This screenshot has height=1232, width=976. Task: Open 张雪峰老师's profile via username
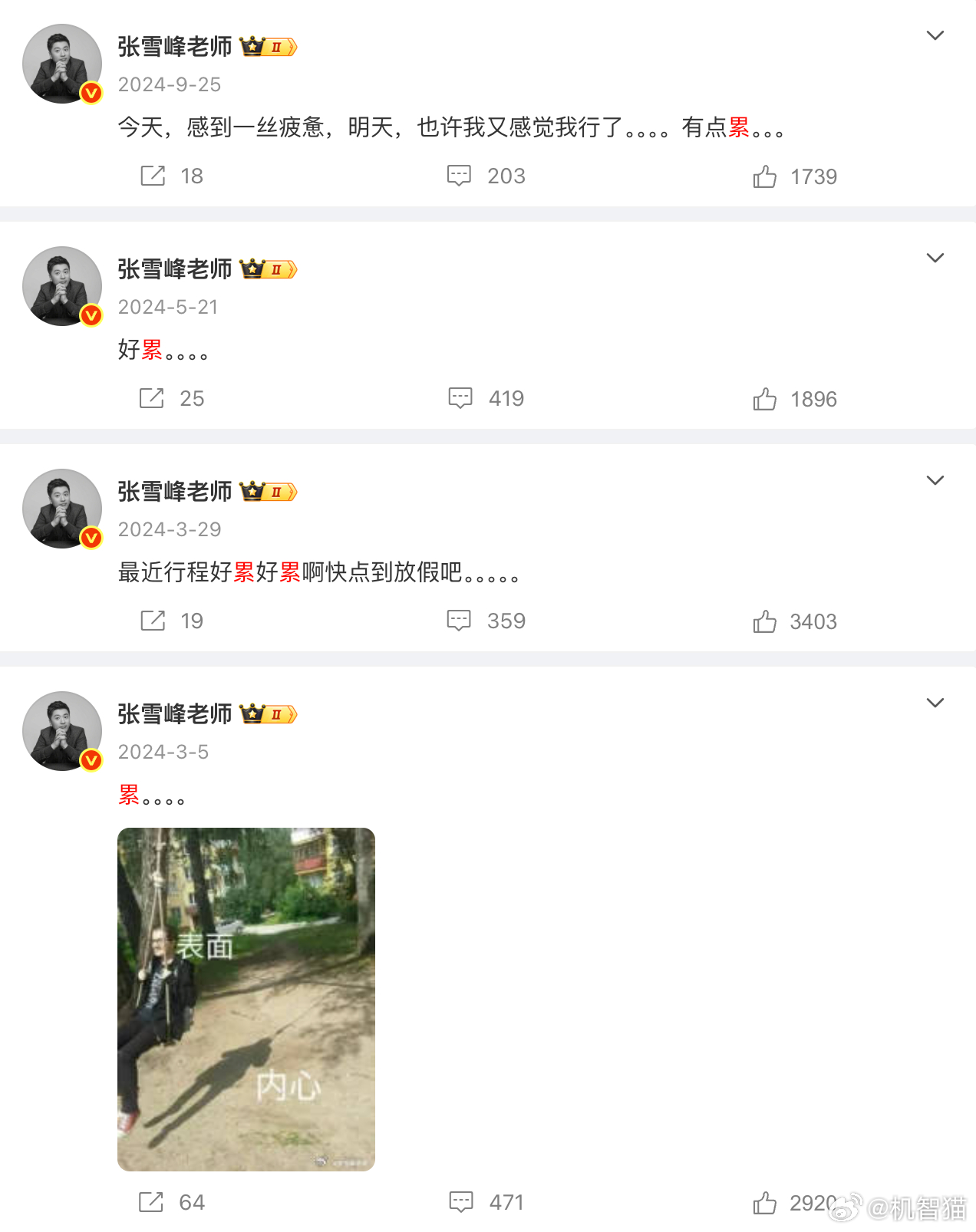tap(175, 46)
